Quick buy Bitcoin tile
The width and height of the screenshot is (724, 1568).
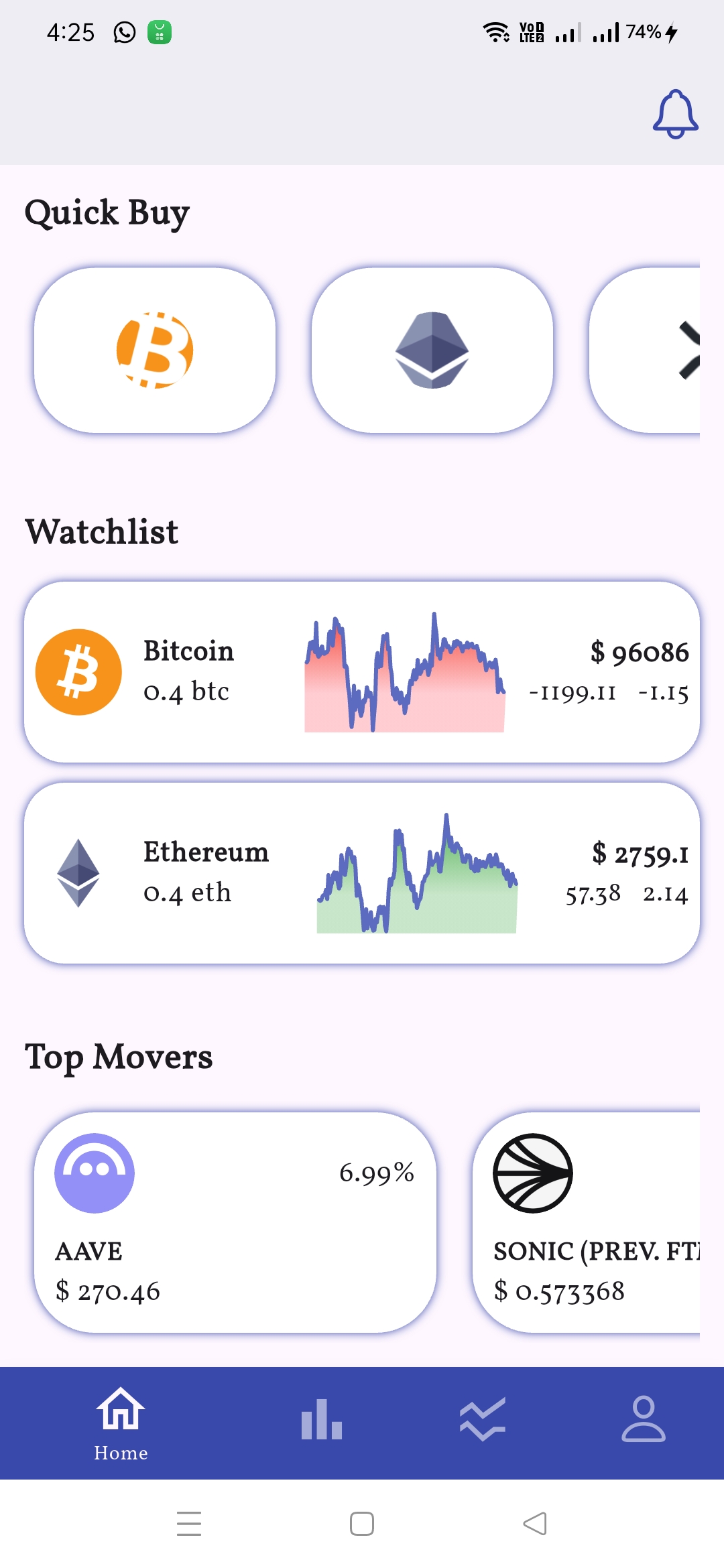155,350
